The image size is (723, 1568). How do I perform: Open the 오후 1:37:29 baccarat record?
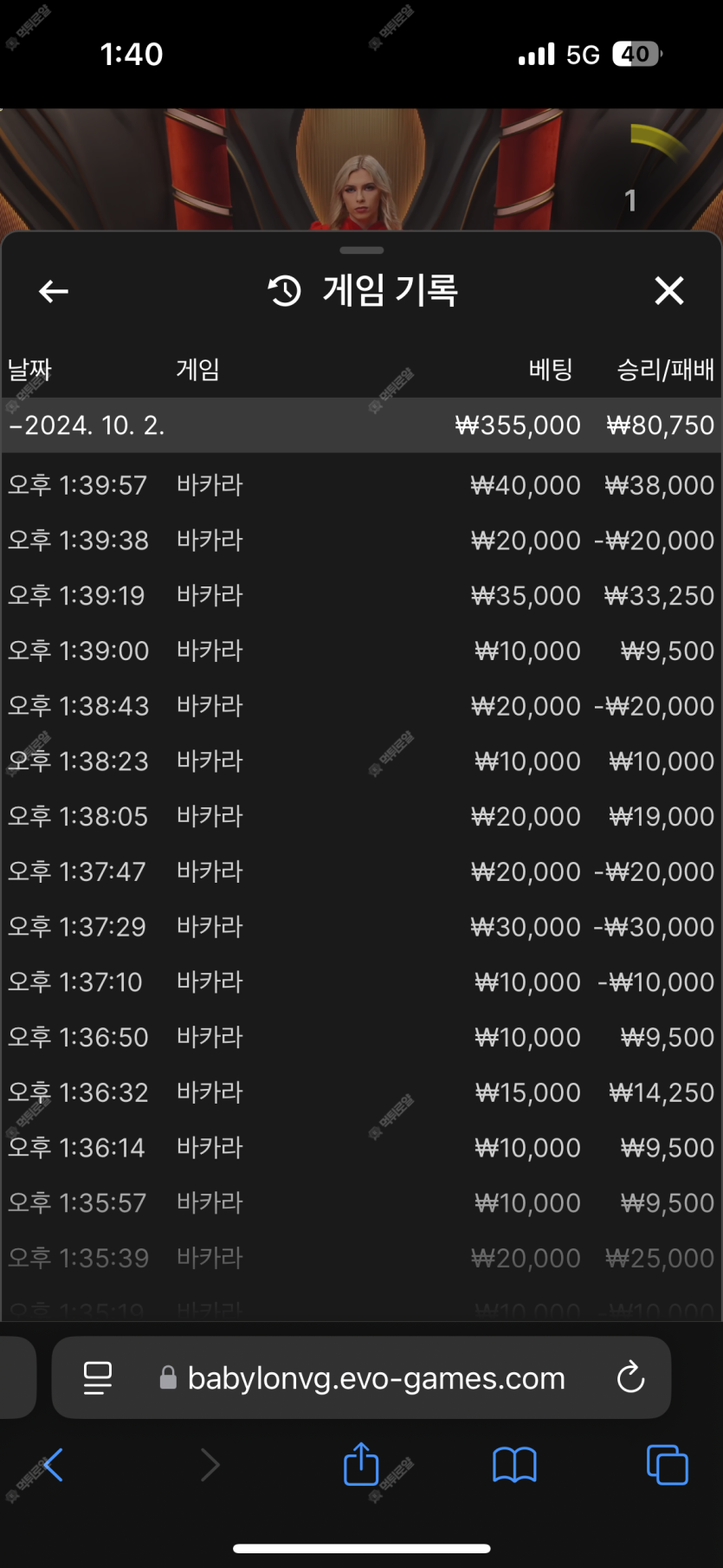(361, 927)
